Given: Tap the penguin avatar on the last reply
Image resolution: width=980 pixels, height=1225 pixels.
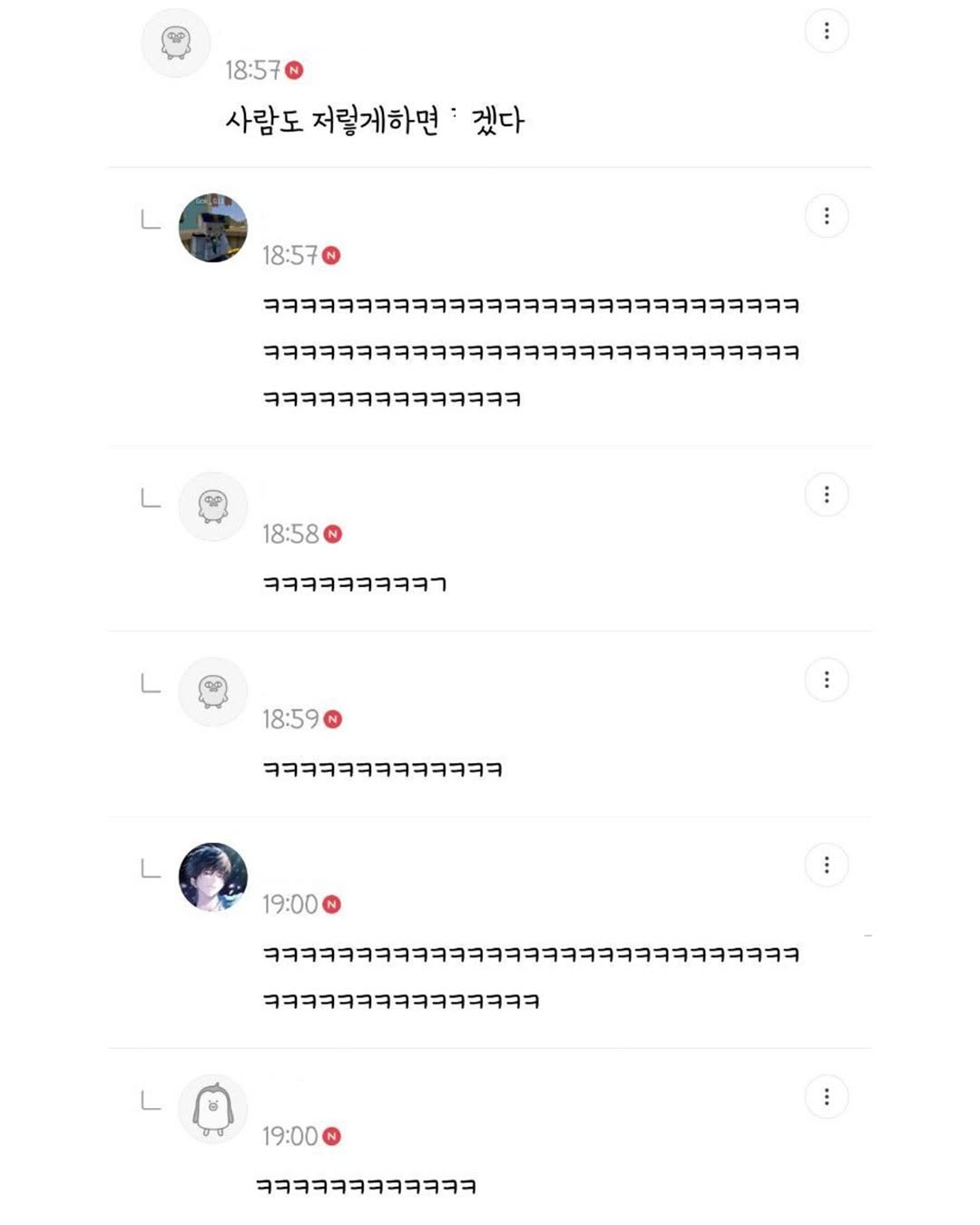Looking at the screenshot, I should coord(213,1108).
